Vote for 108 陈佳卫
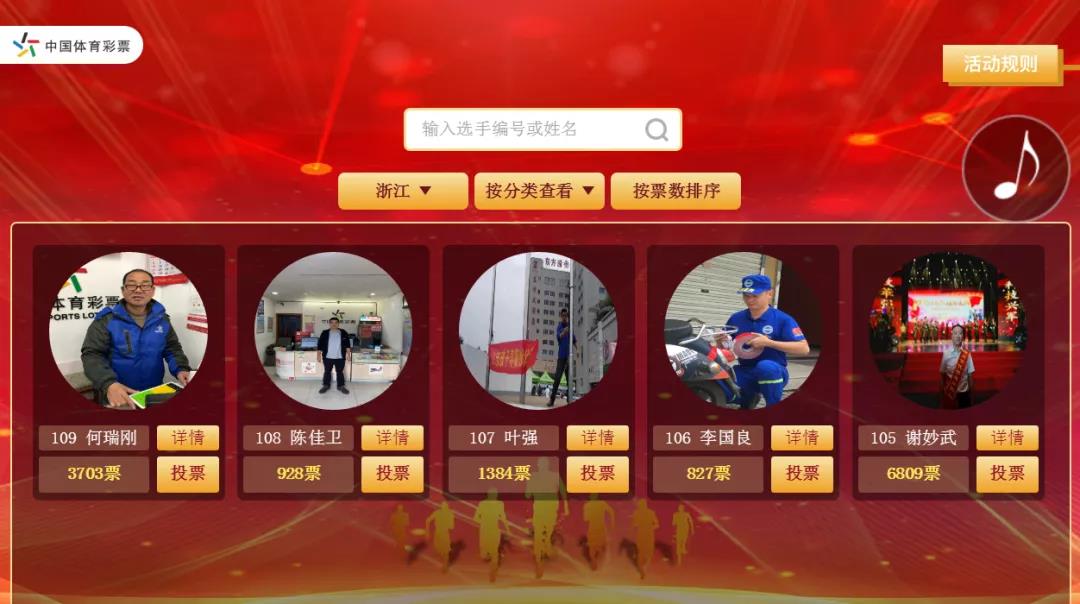Screen dimensions: 1080x604 pyautogui.click(x=392, y=474)
